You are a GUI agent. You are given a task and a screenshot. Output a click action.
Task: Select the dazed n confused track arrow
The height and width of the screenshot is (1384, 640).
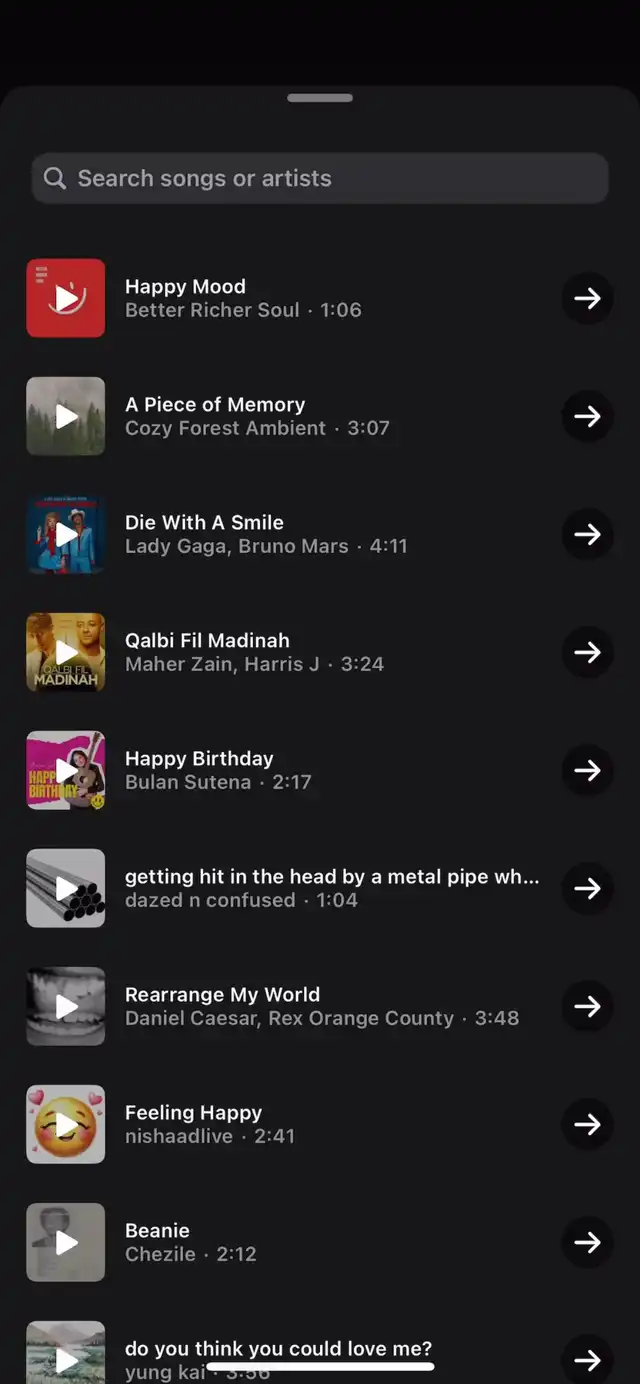tap(587, 888)
